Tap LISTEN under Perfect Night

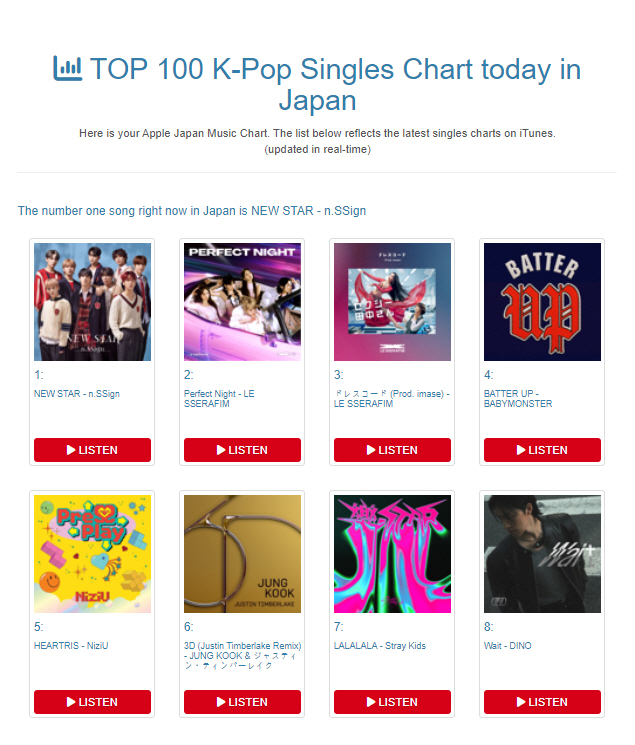pyautogui.click(x=242, y=450)
